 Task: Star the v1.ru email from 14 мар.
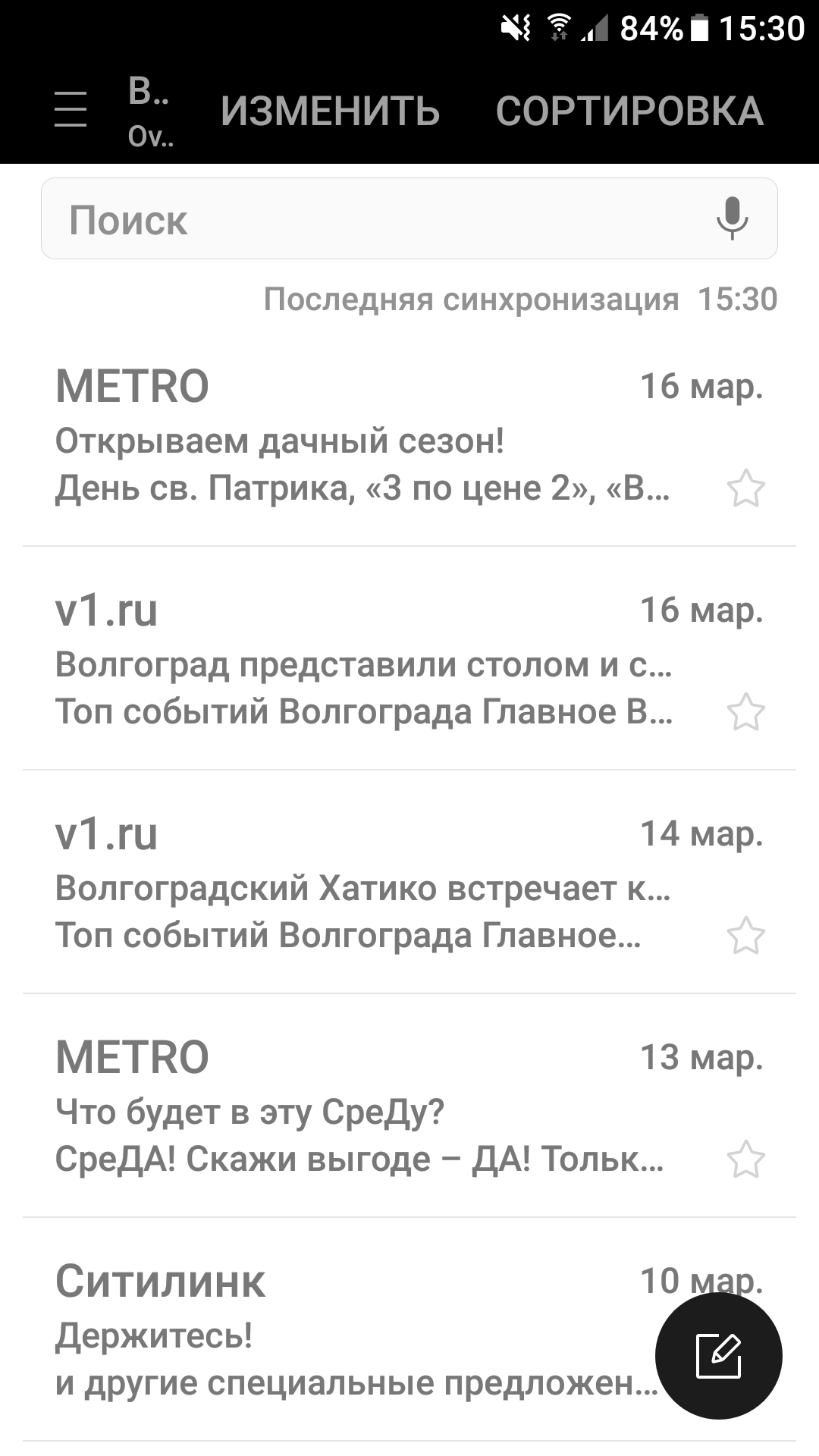coord(746,936)
